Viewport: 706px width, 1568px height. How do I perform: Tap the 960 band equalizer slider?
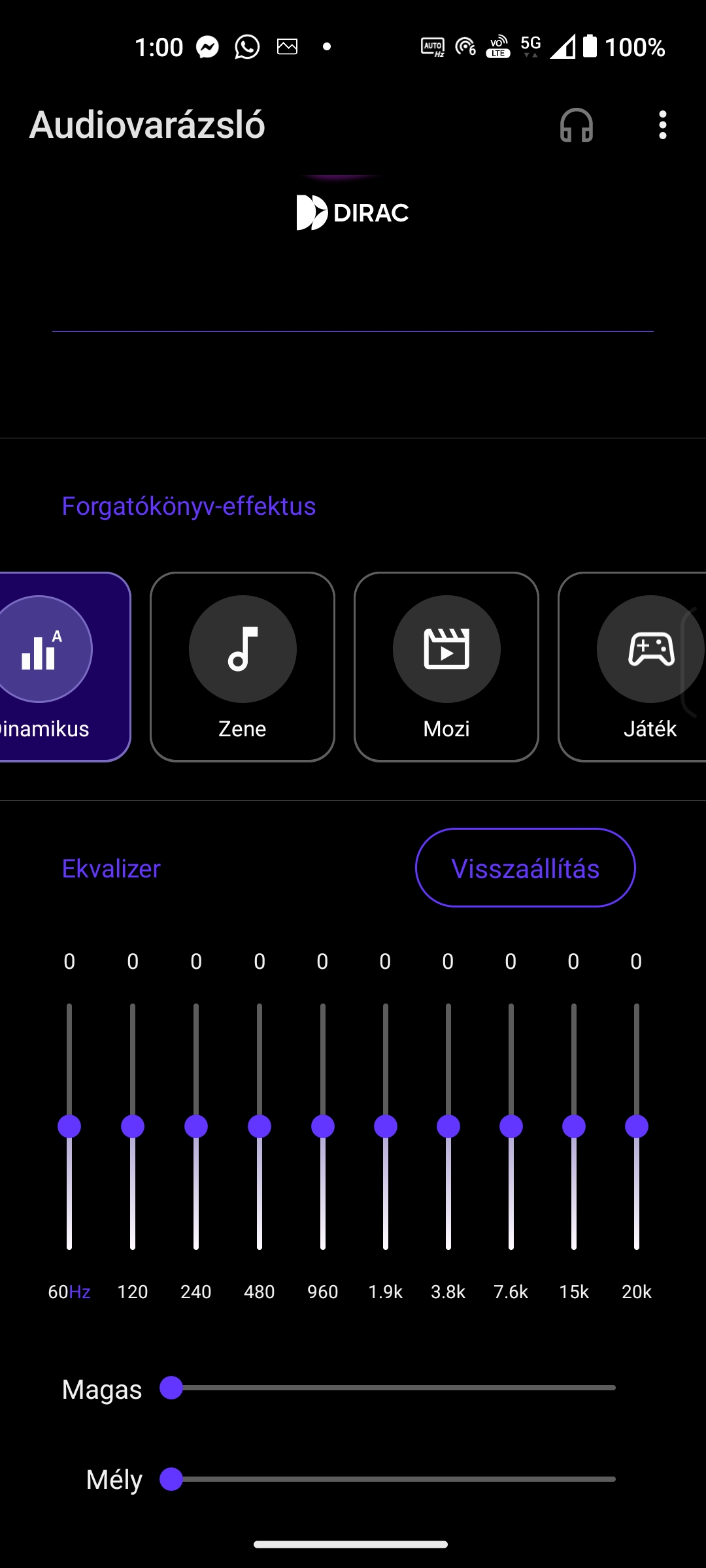tap(323, 1126)
